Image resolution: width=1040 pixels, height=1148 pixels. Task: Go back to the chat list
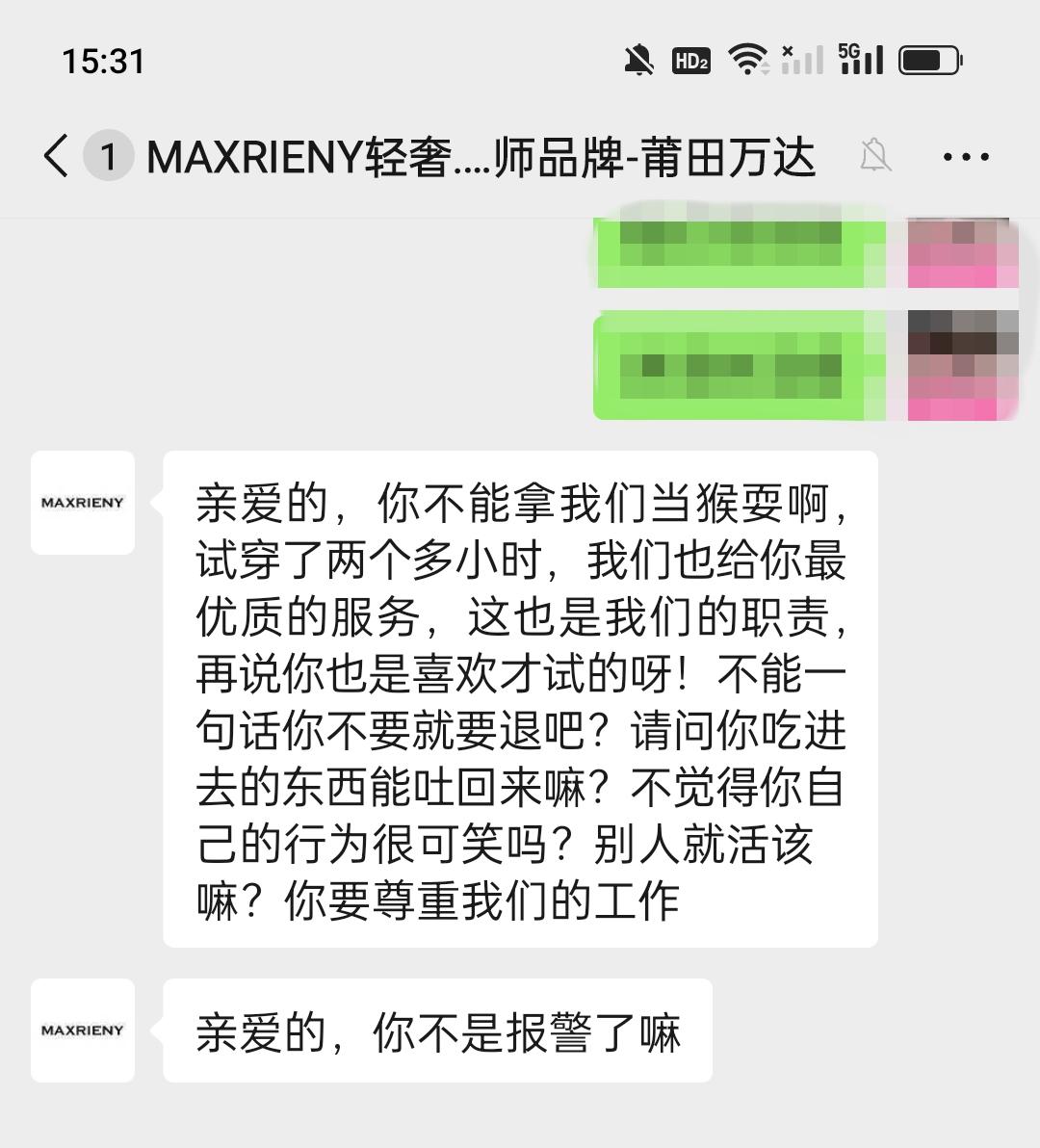pos(56,156)
